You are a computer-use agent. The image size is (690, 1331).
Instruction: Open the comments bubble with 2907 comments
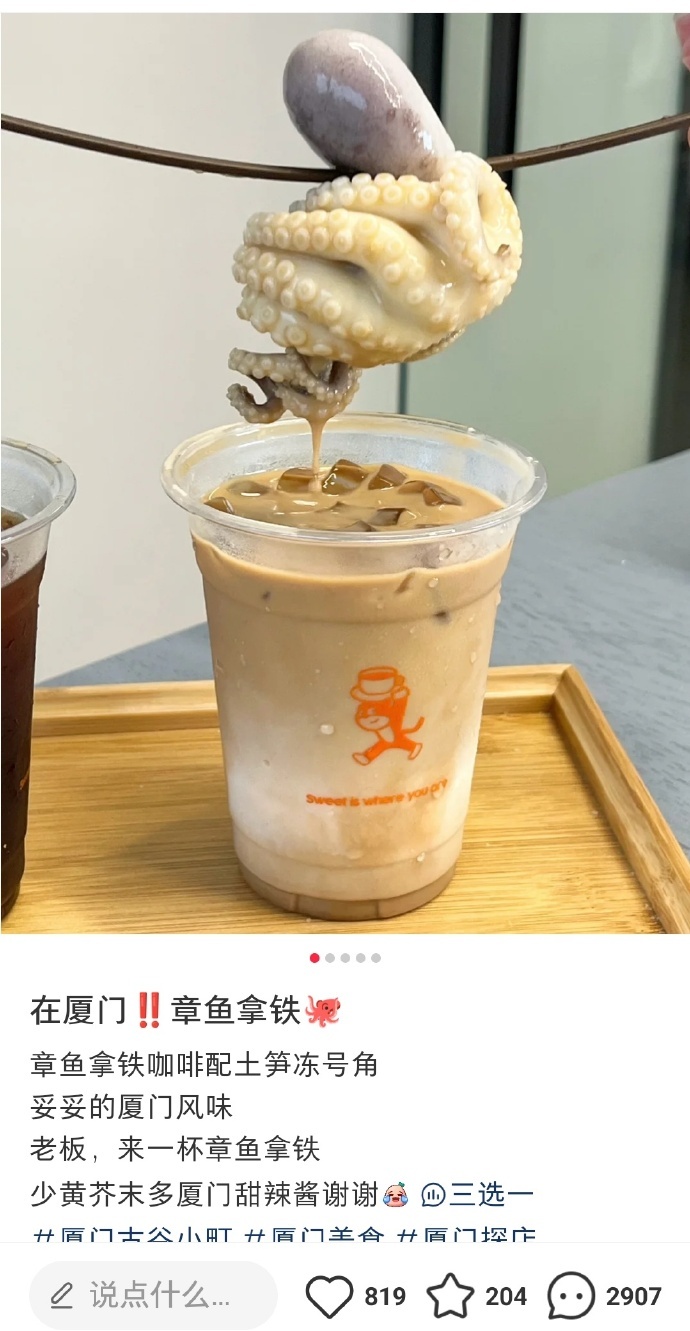pos(571,1296)
